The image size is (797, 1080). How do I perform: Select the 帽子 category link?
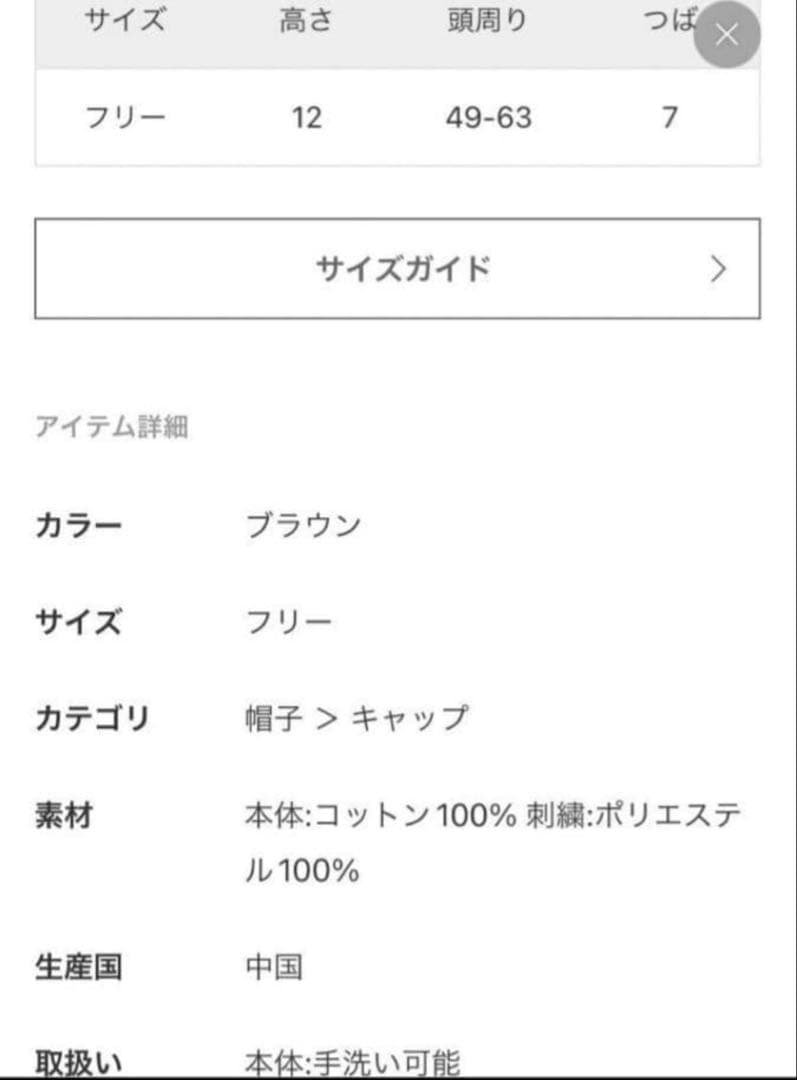(x=275, y=715)
